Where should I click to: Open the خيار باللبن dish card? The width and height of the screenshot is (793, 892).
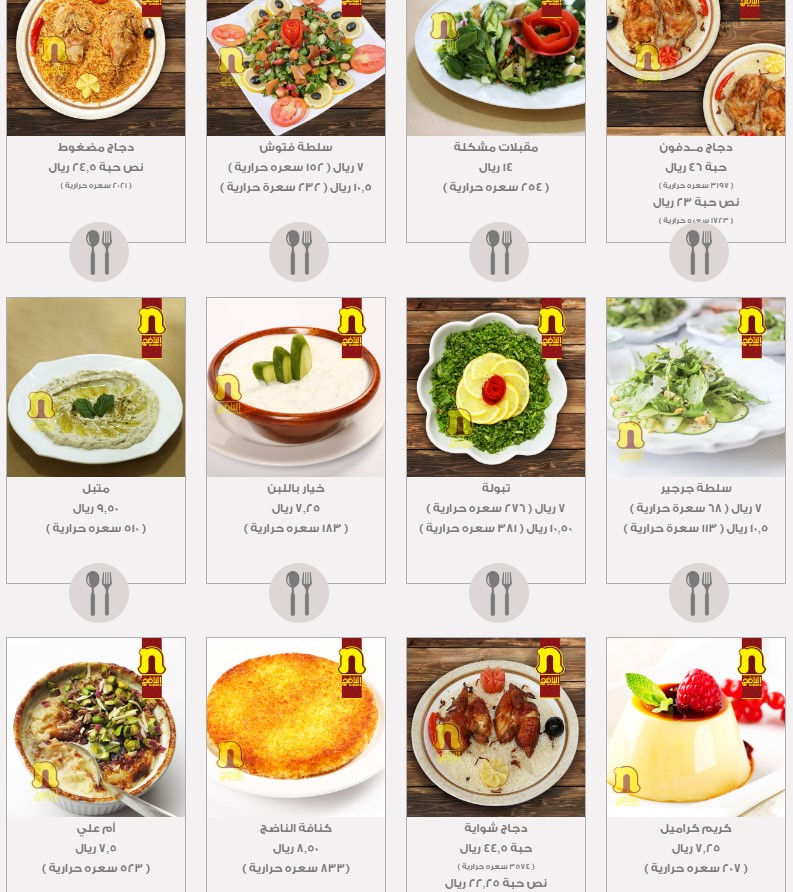coord(296,387)
